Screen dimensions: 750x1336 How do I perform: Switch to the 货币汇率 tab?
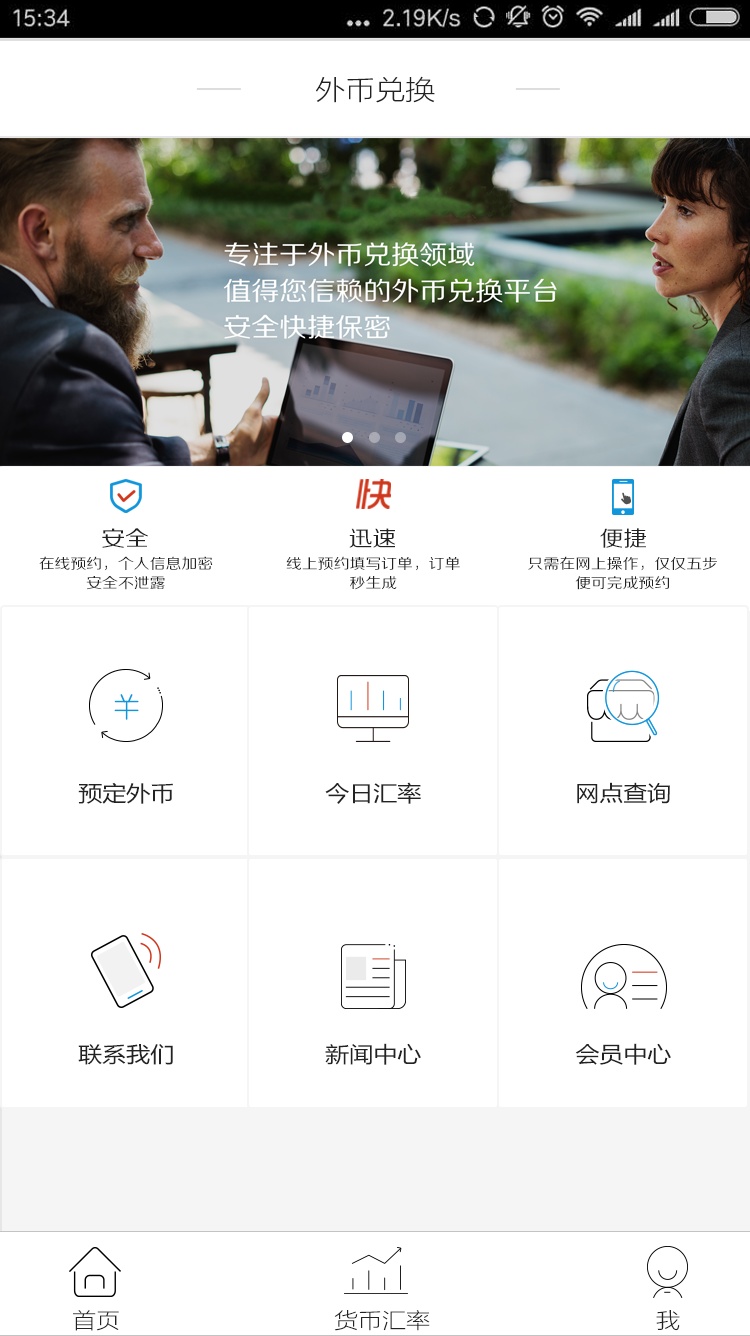(380, 1287)
